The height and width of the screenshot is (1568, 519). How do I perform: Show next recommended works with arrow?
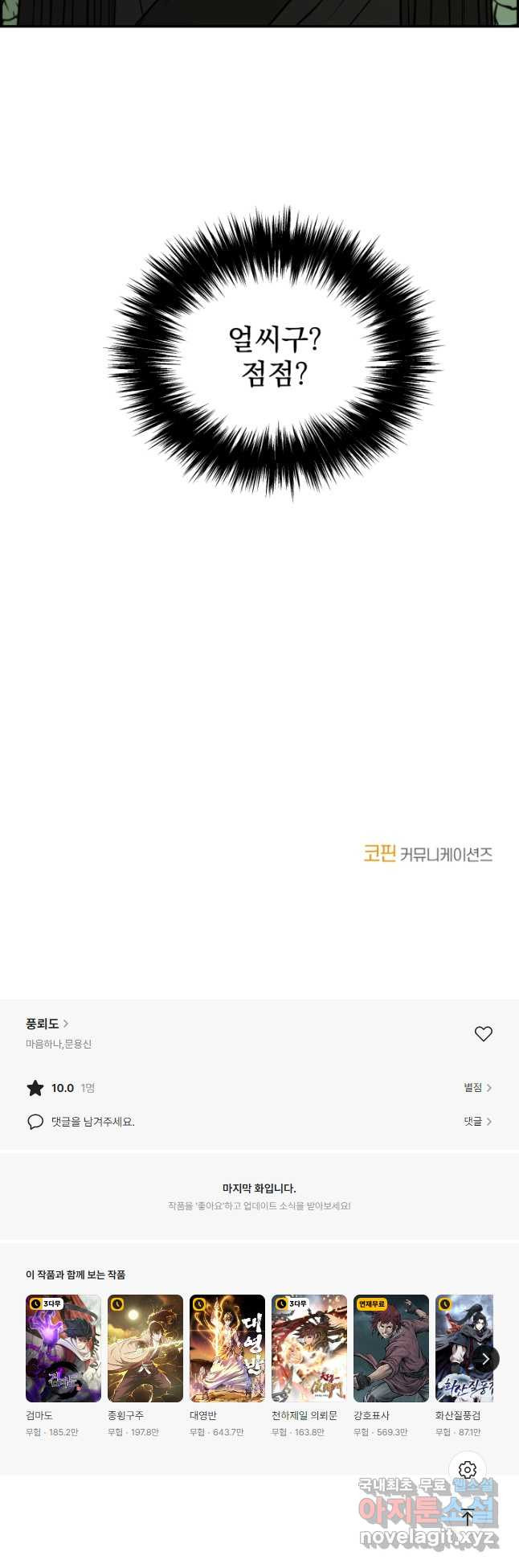485,1359
